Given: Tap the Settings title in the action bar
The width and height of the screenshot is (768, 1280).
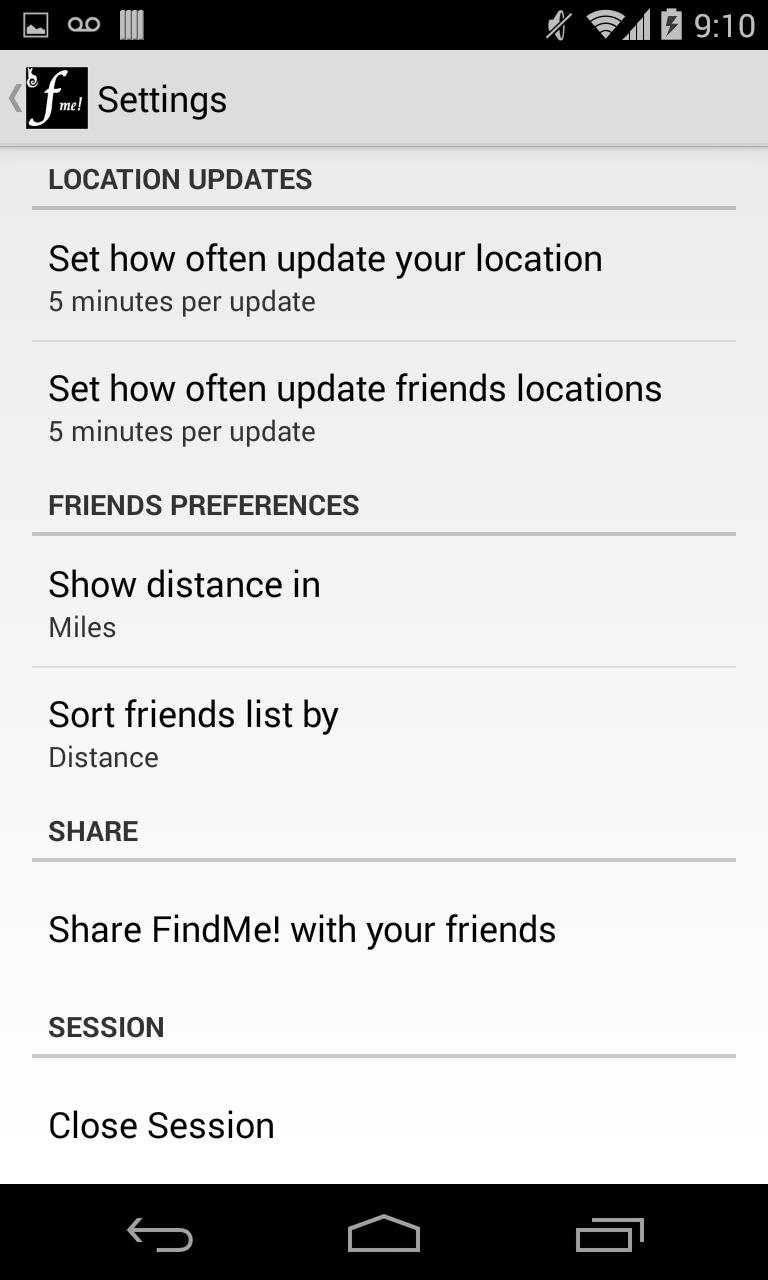Looking at the screenshot, I should coord(160,97).
